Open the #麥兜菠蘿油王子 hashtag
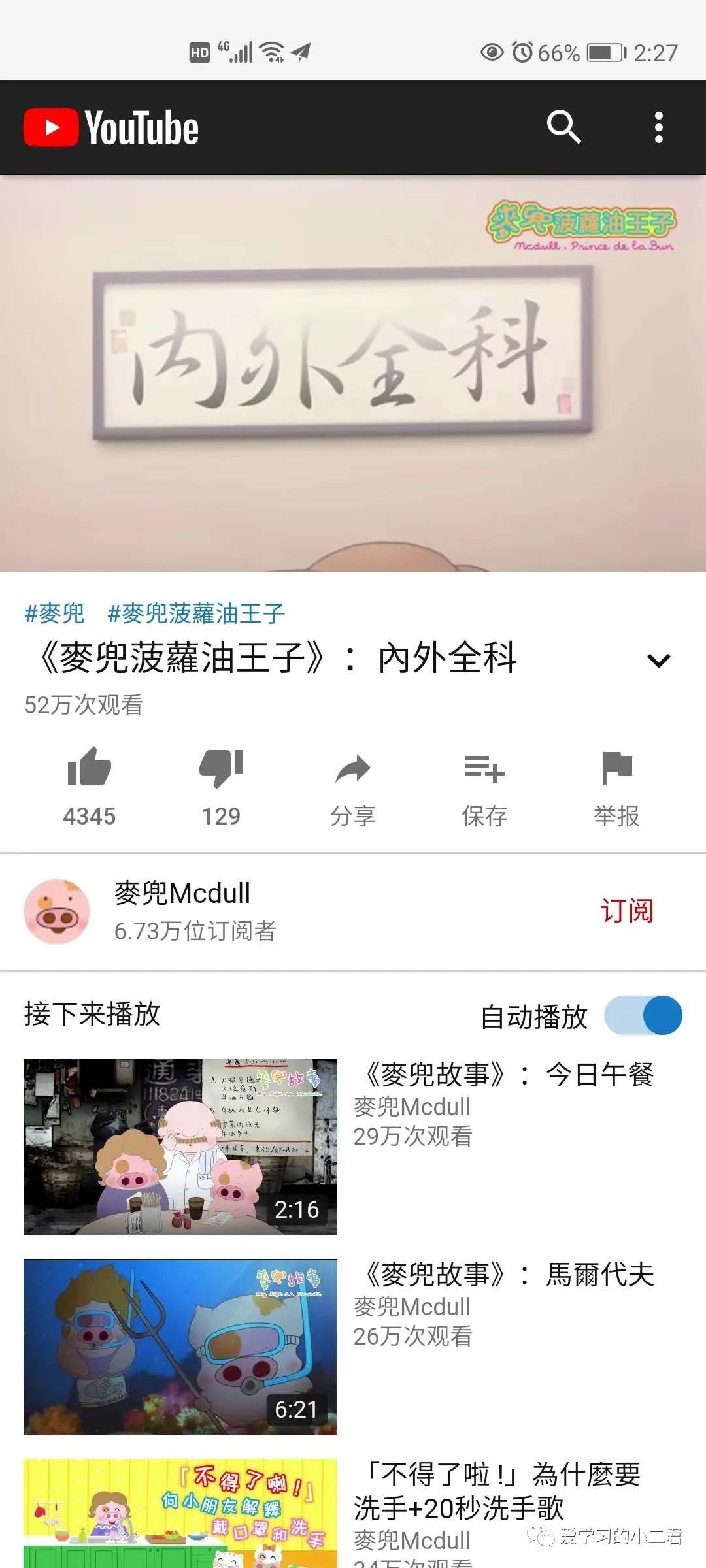This screenshot has height=1568, width=706. point(197,613)
